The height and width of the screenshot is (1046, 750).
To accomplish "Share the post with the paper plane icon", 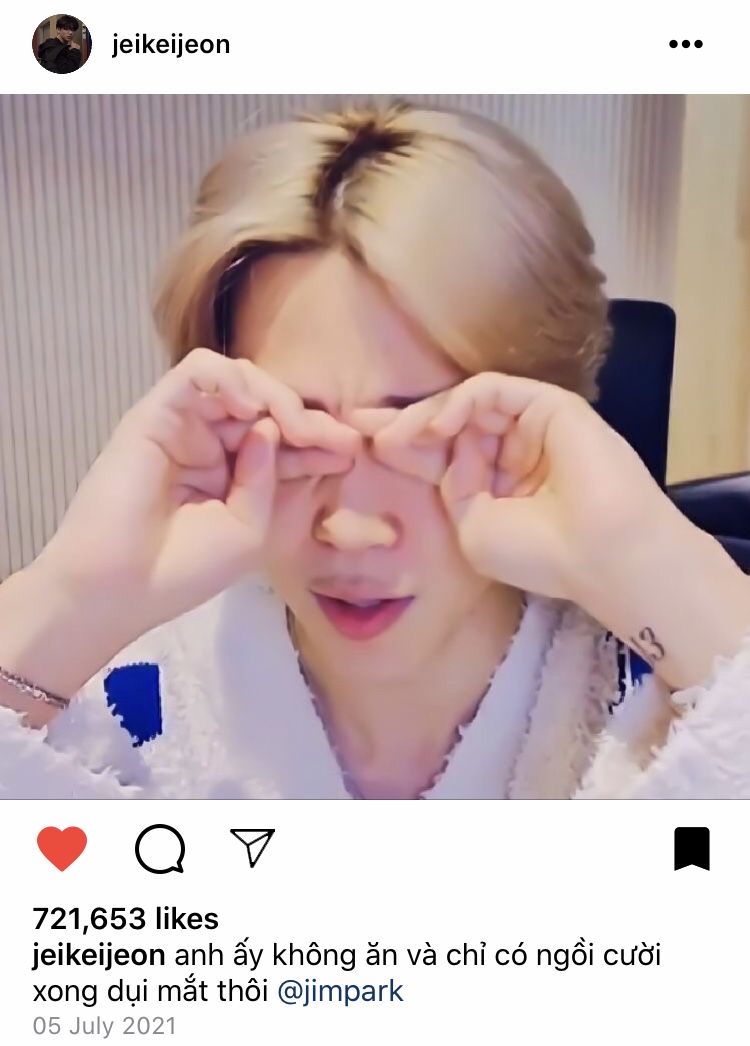I will click(252, 847).
